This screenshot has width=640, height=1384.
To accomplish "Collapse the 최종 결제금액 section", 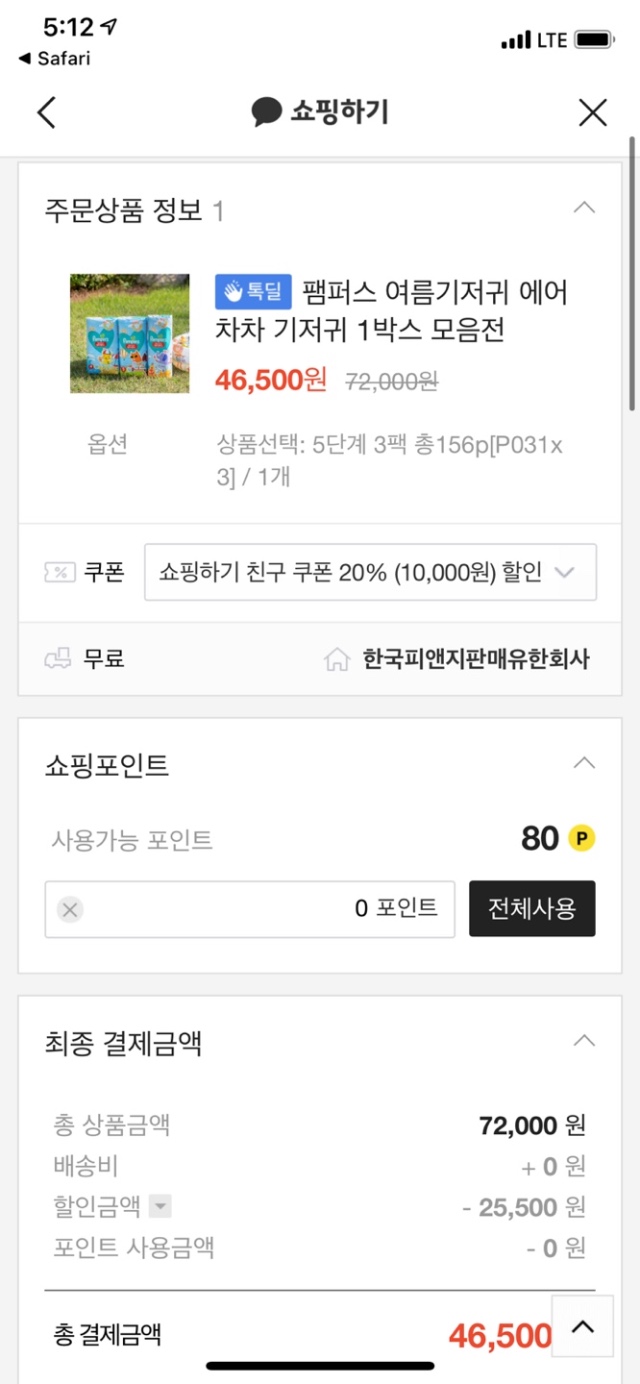I will 584,1042.
